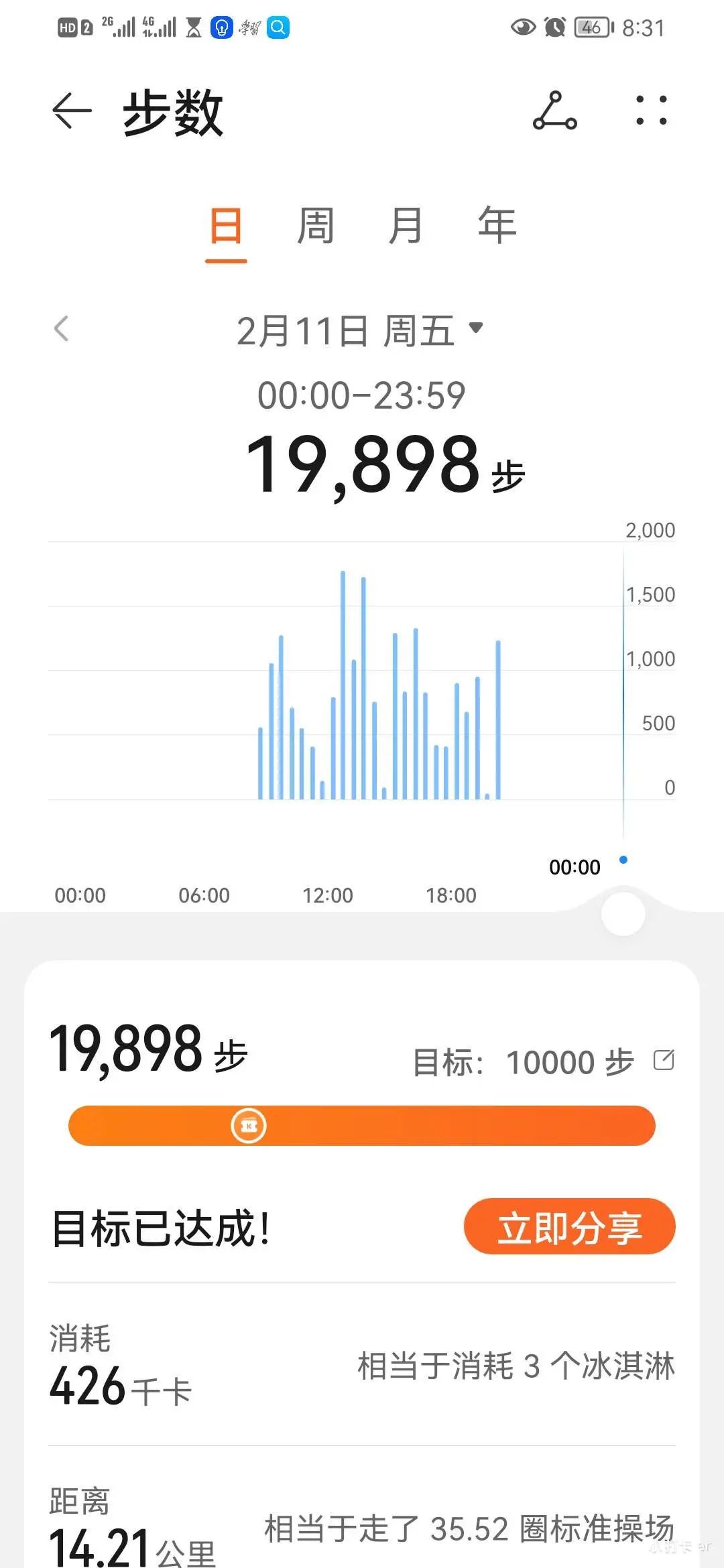Open the four-dot more options menu

coord(651,111)
